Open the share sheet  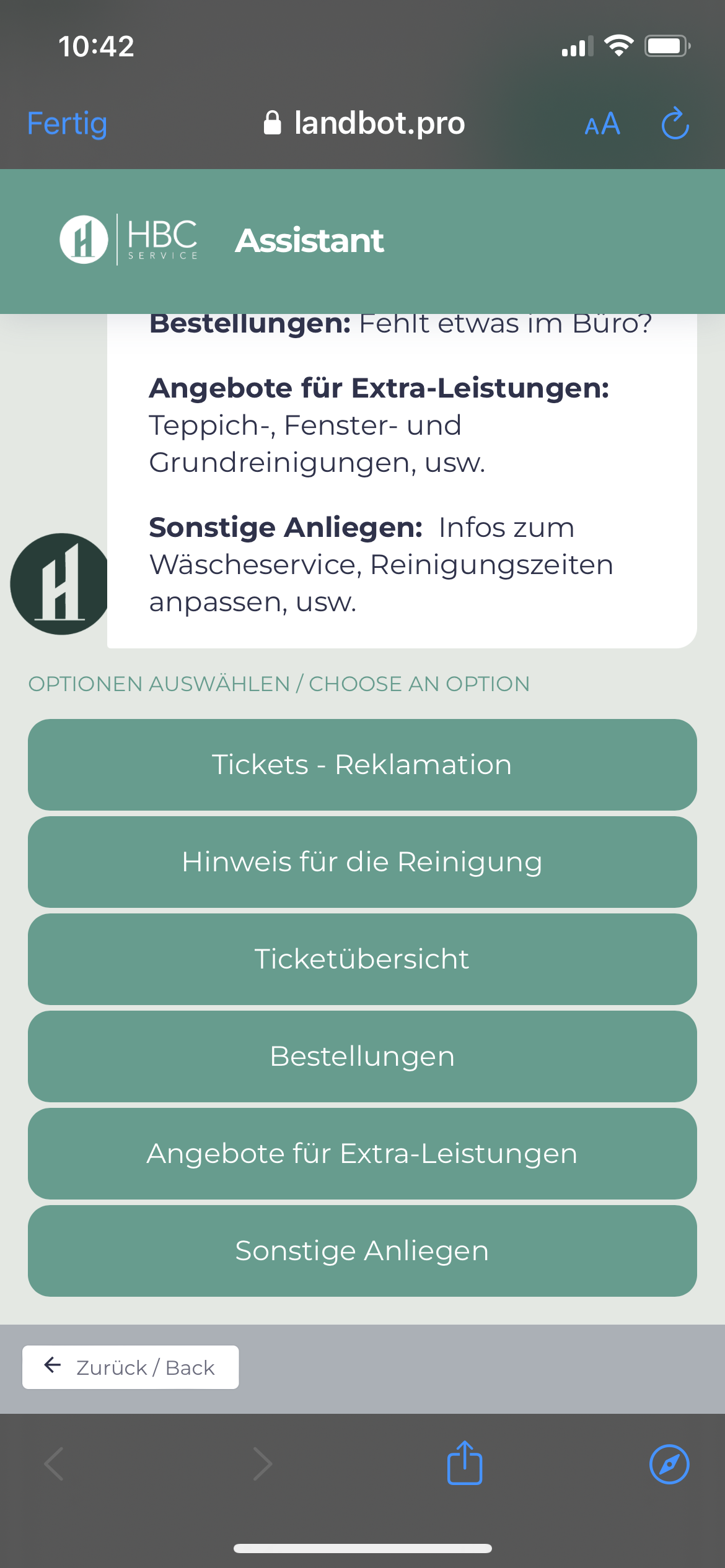coord(465,1463)
